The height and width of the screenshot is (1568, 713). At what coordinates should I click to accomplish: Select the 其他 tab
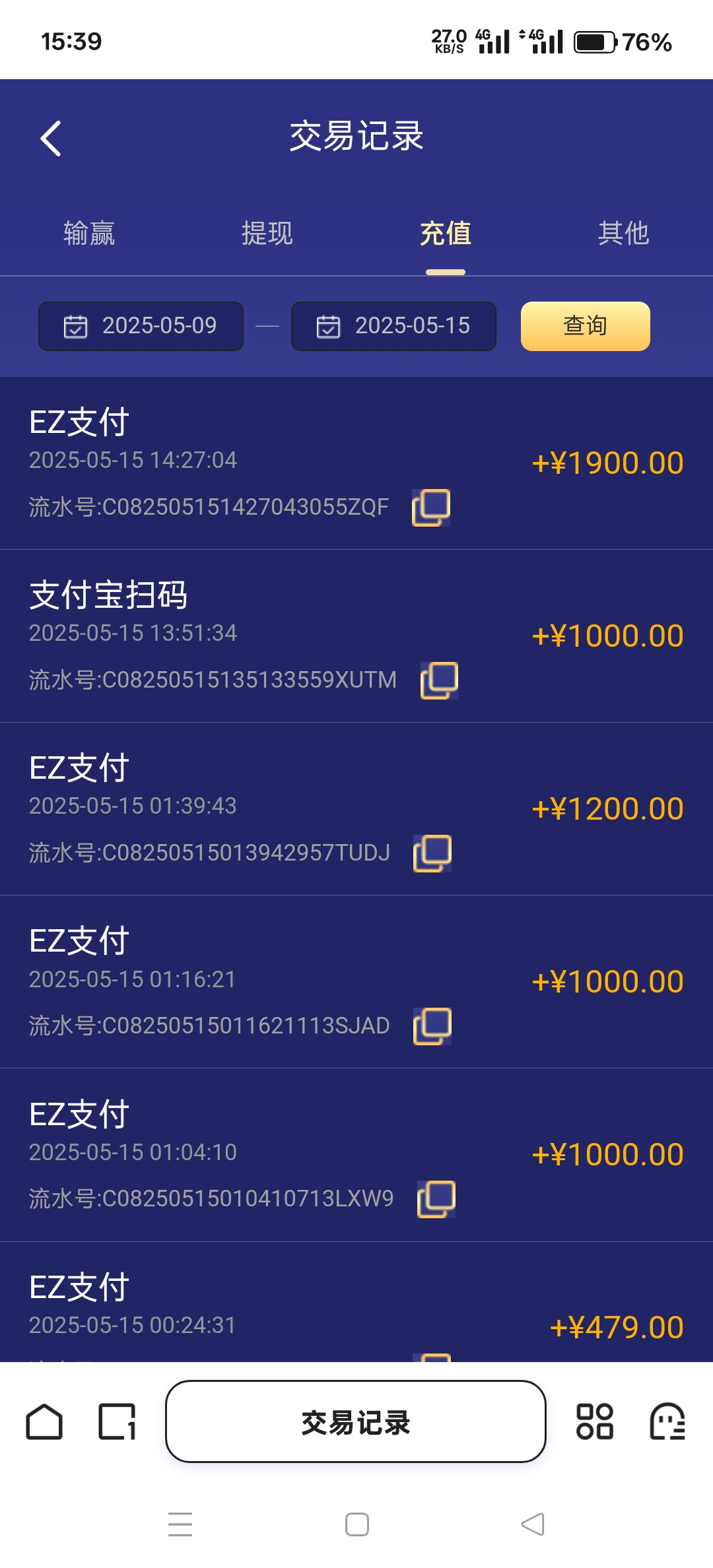tap(624, 234)
